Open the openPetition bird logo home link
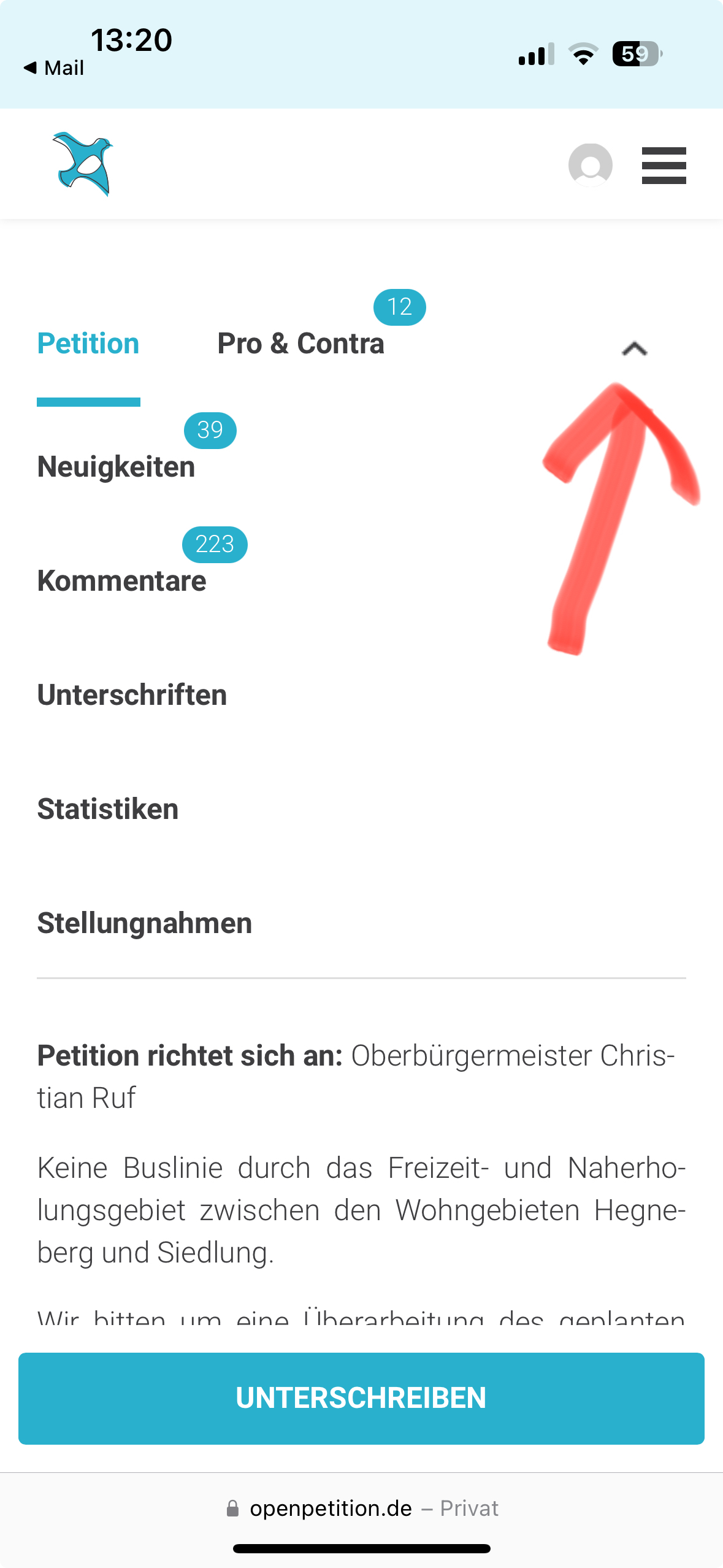The image size is (723, 1568). click(83, 164)
